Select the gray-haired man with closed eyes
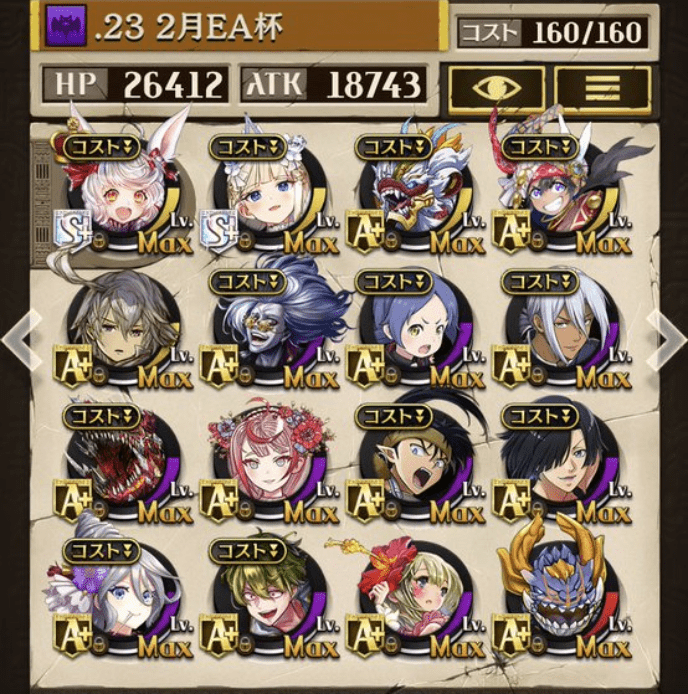The width and height of the screenshot is (688, 694). [118, 333]
